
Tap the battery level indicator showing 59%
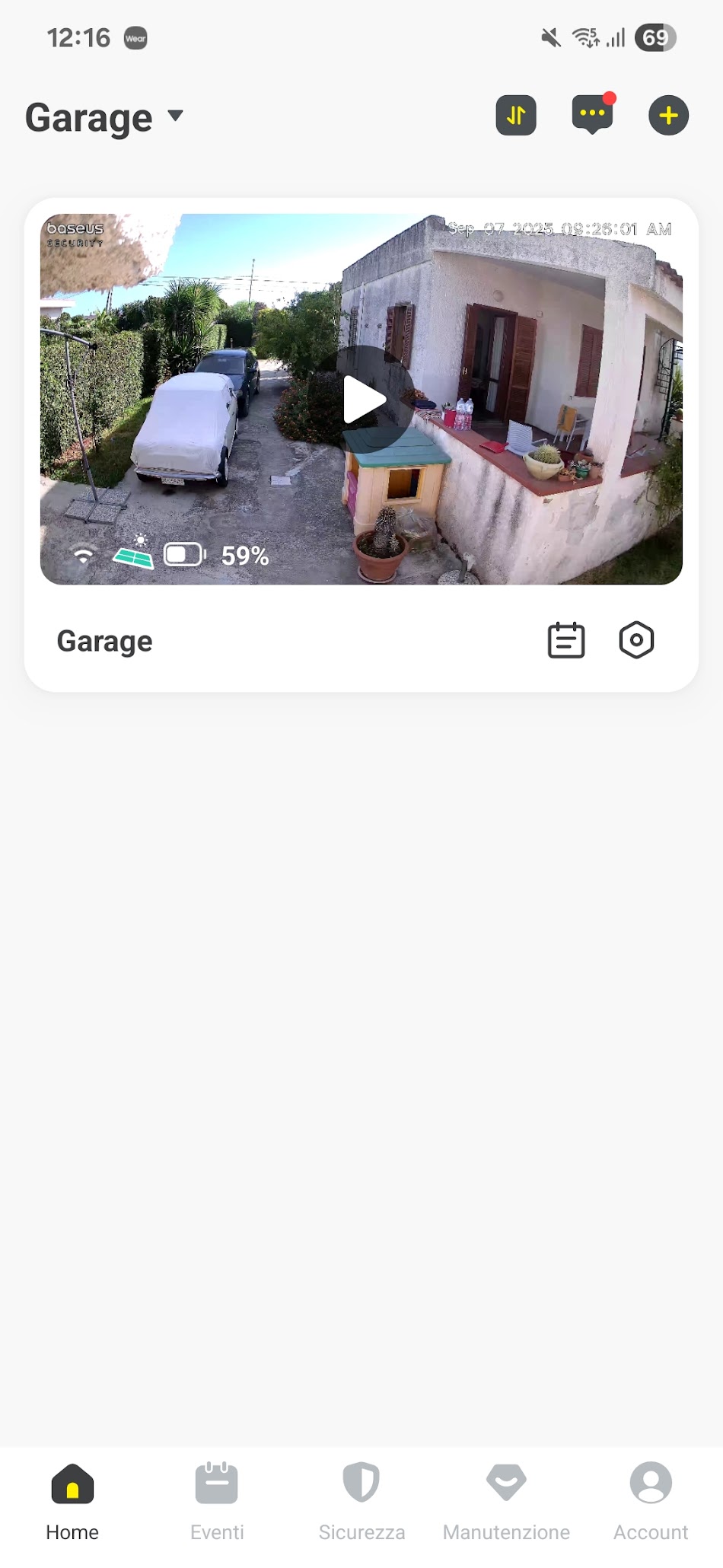183,554
